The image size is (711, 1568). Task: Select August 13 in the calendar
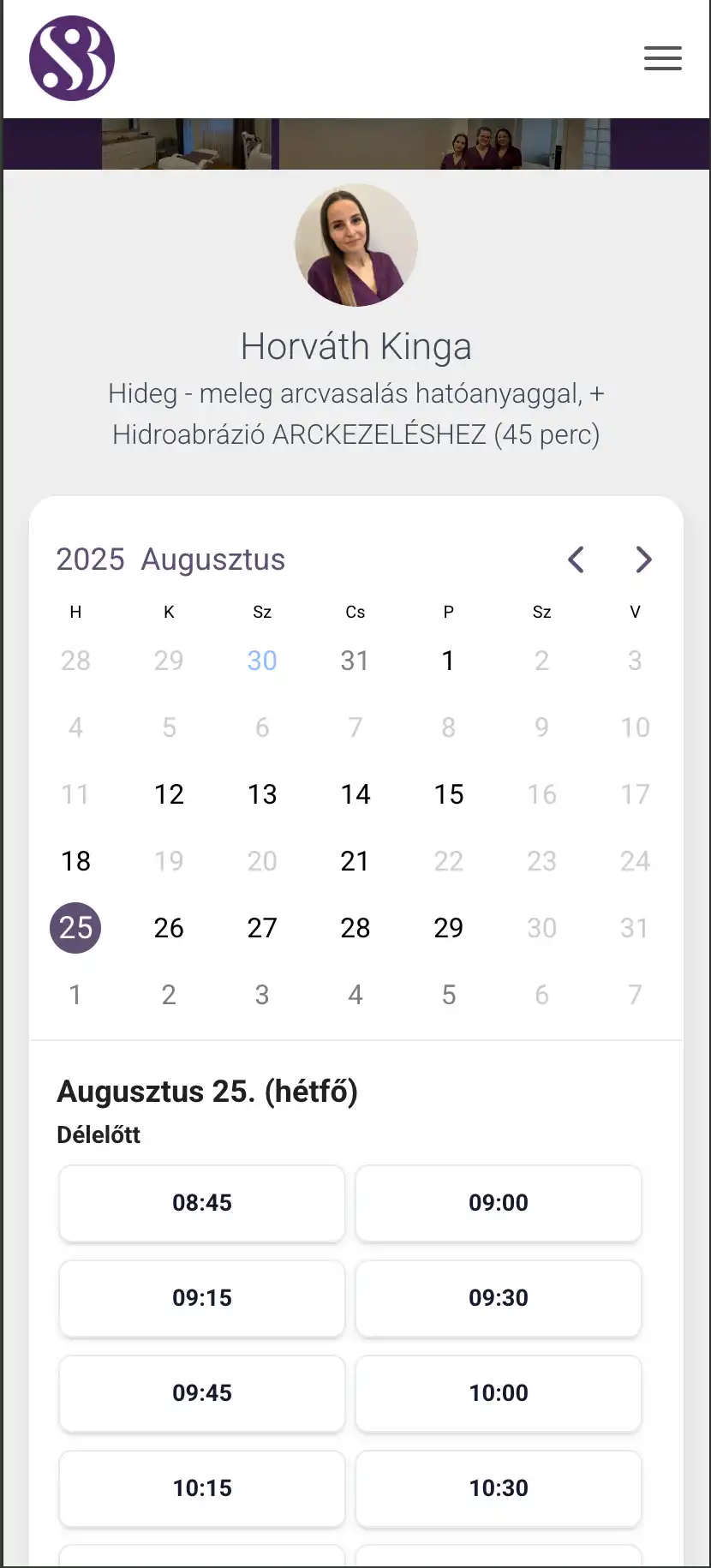pos(262,794)
